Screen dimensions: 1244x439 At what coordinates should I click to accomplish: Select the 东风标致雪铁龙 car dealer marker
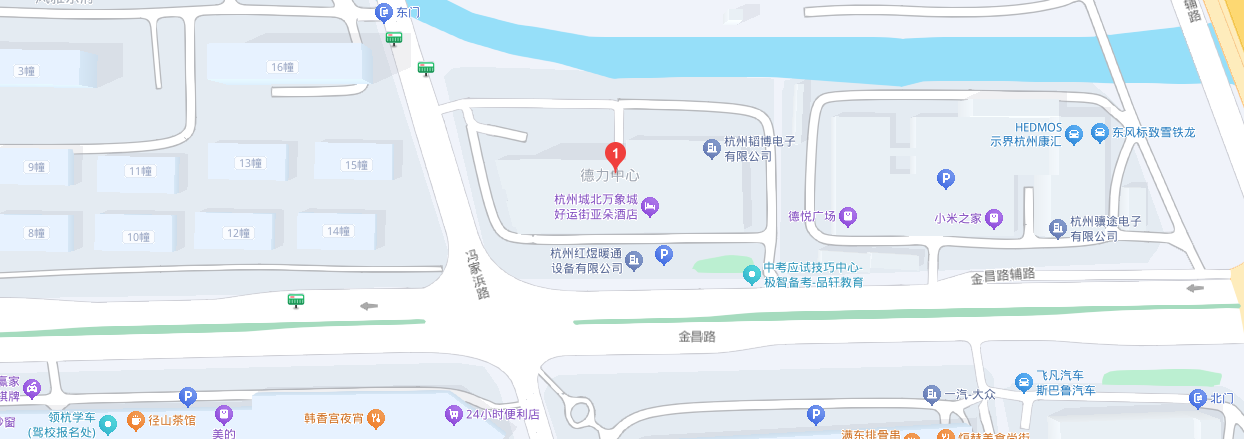1100,132
